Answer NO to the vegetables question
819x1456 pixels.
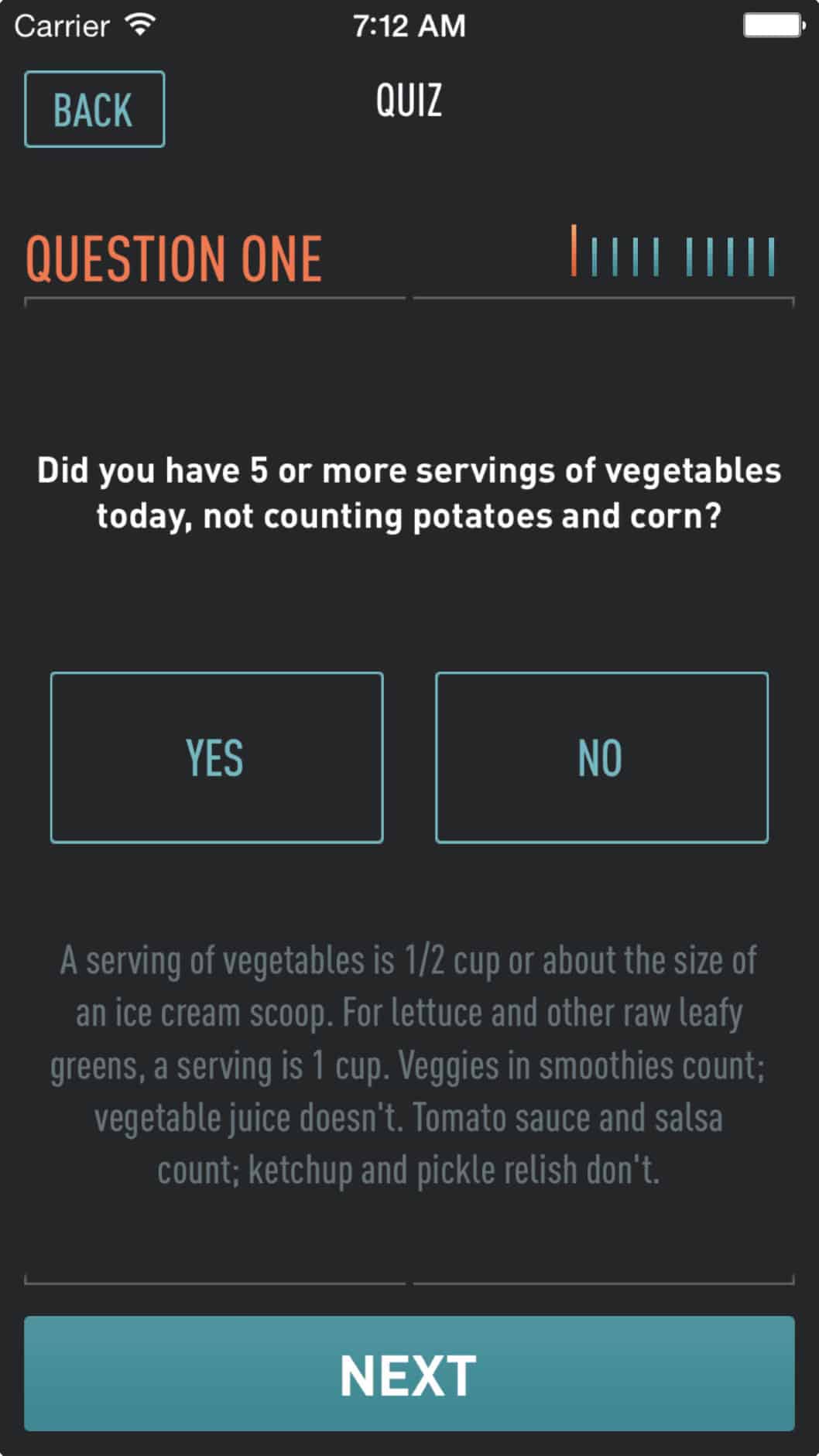[x=601, y=757]
